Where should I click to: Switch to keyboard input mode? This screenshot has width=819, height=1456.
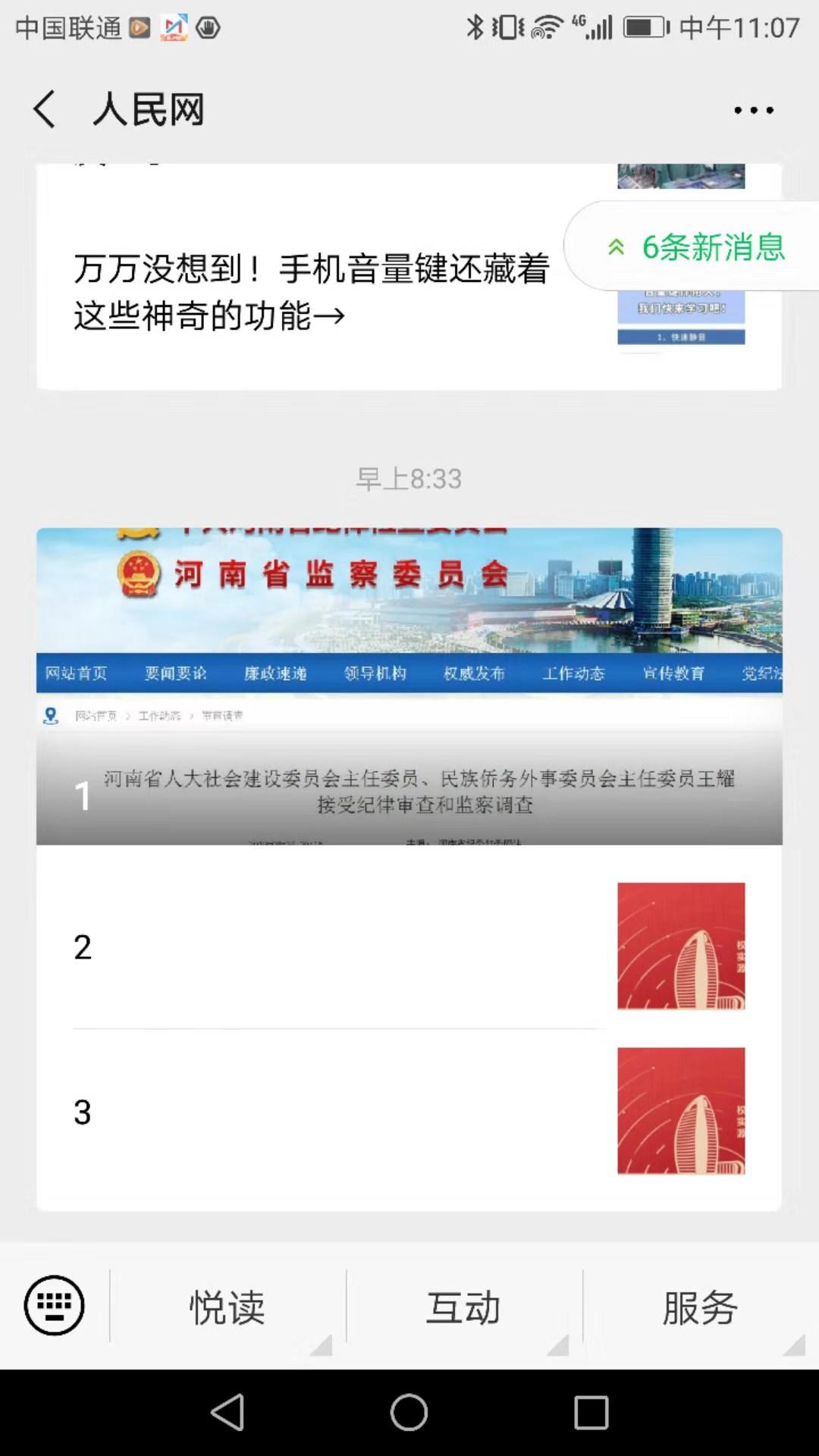tap(55, 1306)
